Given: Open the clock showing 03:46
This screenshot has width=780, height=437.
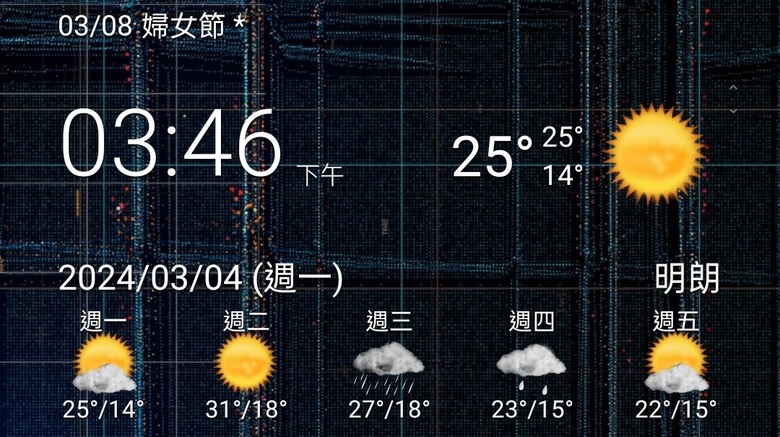Looking at the screenshot, I should (172, 145).
